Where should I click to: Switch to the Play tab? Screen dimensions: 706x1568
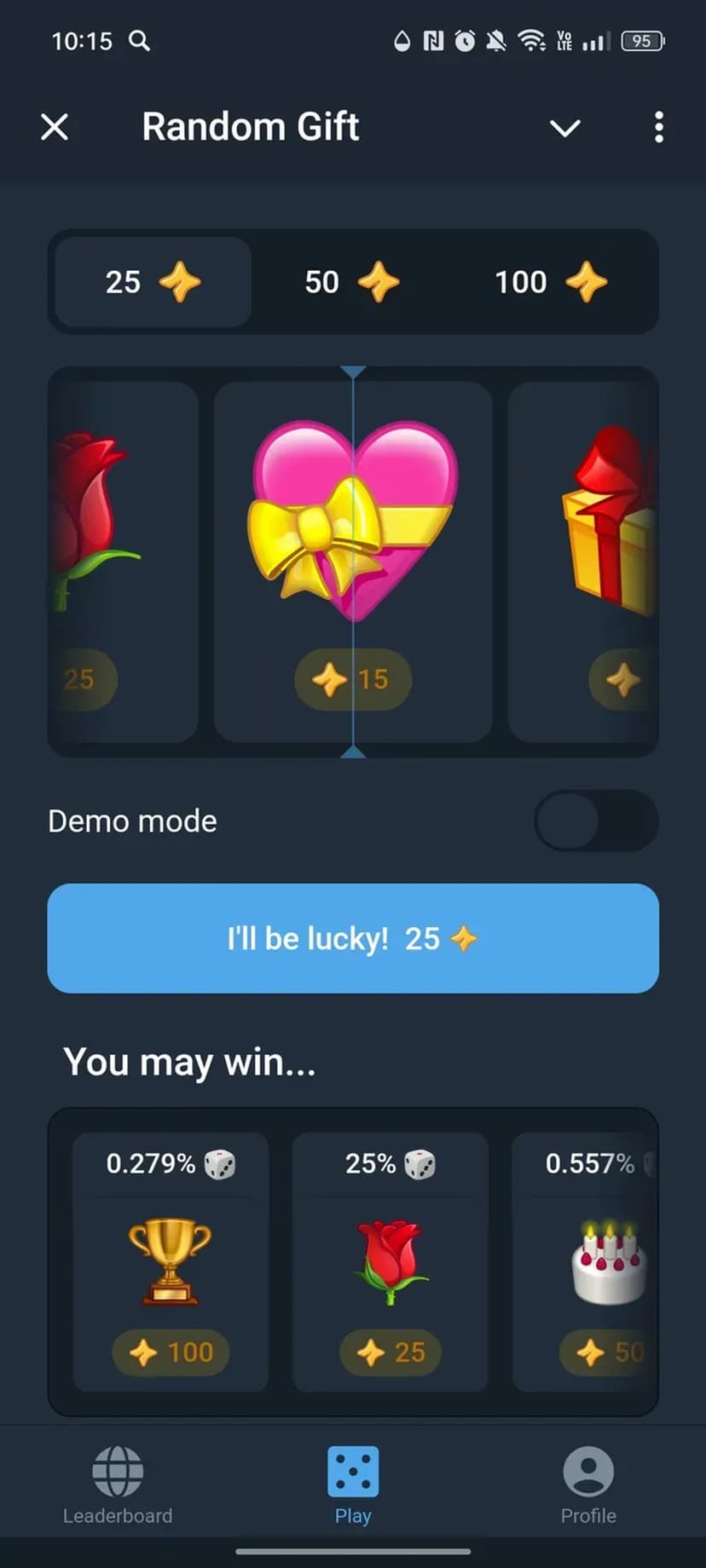click(x=353, y=1484)
